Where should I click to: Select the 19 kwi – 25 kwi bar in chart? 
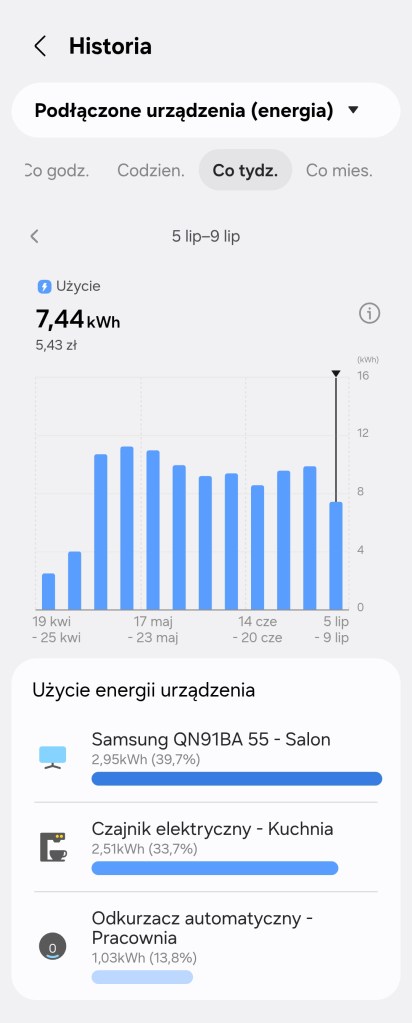[x=48, y=592]
